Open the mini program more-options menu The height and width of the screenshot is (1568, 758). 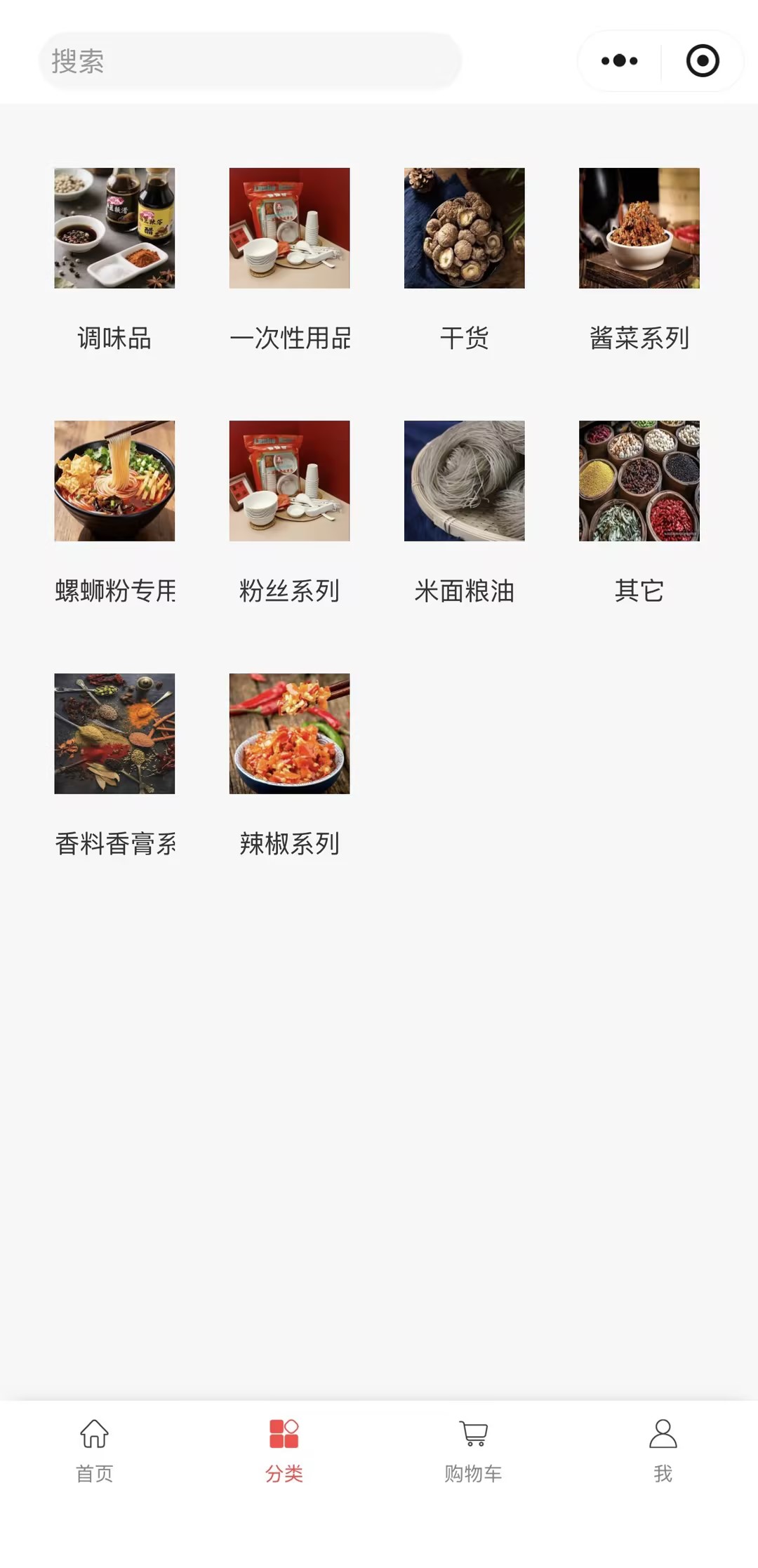point(619,61)
